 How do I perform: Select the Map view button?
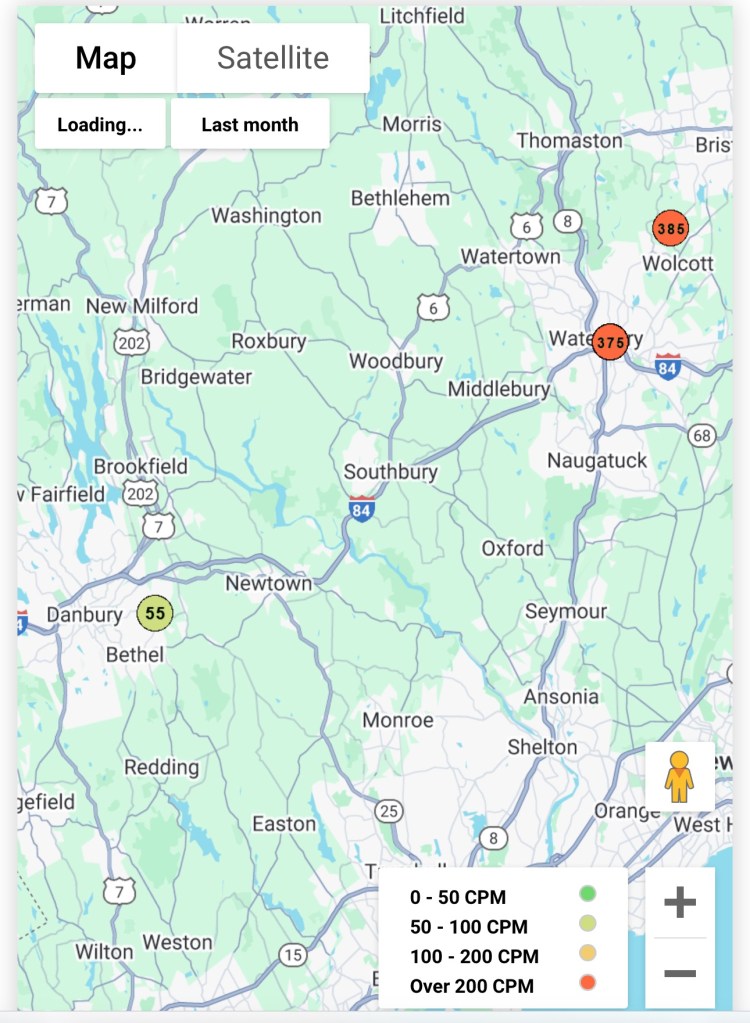[106, 58]
